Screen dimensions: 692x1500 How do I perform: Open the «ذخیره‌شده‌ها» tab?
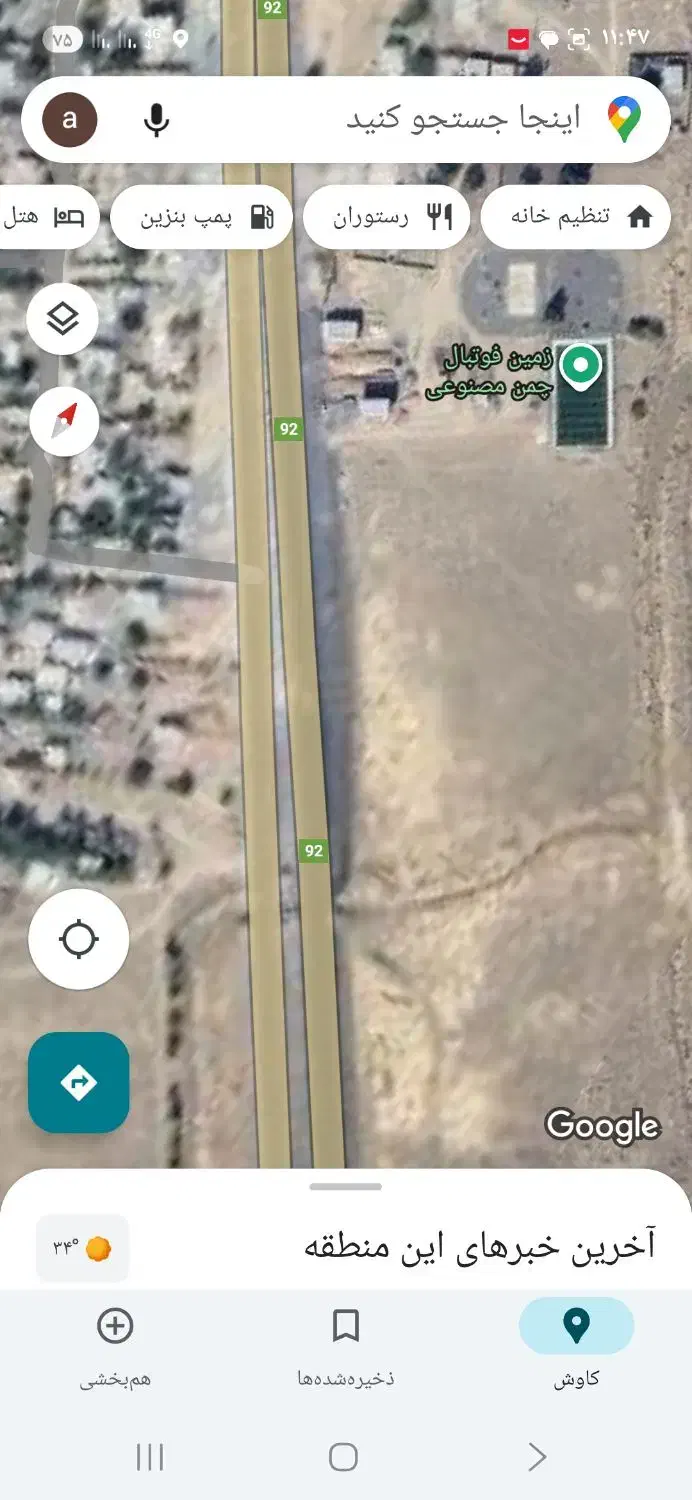[x=346, y=1343]
